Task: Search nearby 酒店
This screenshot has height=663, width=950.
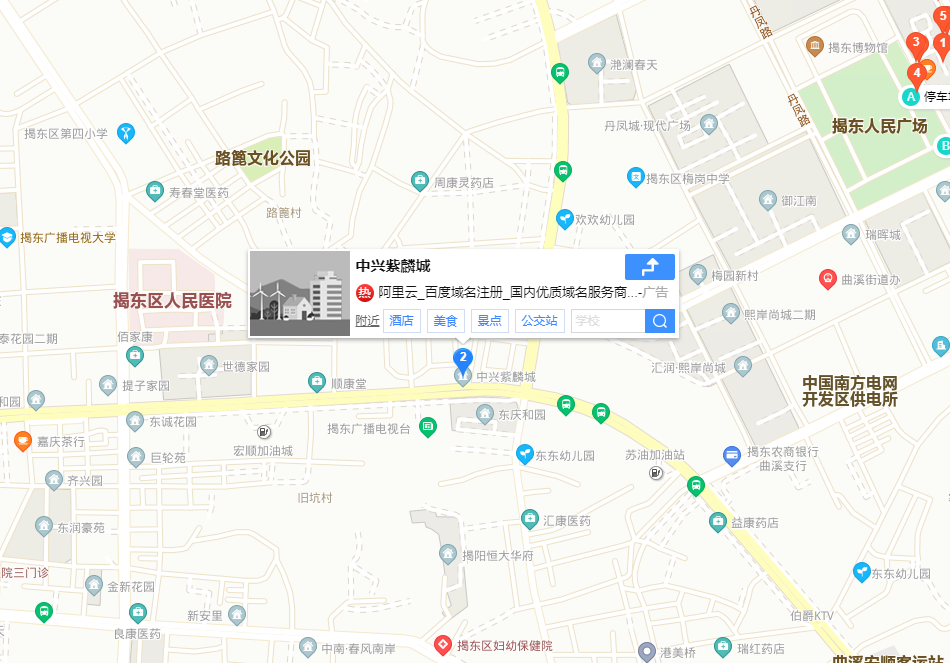Action: point(401,321)
